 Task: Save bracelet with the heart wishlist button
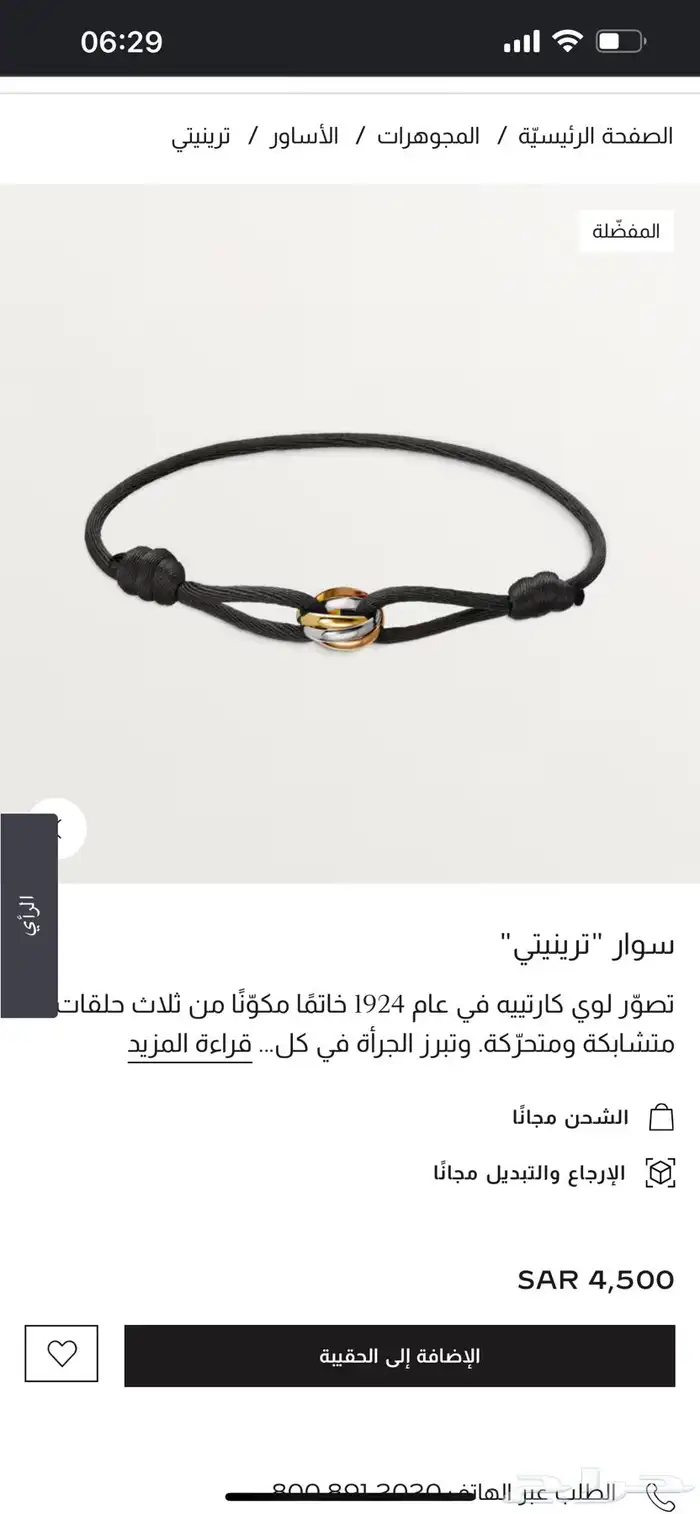pyautogui.click(x=61, y=1354)
